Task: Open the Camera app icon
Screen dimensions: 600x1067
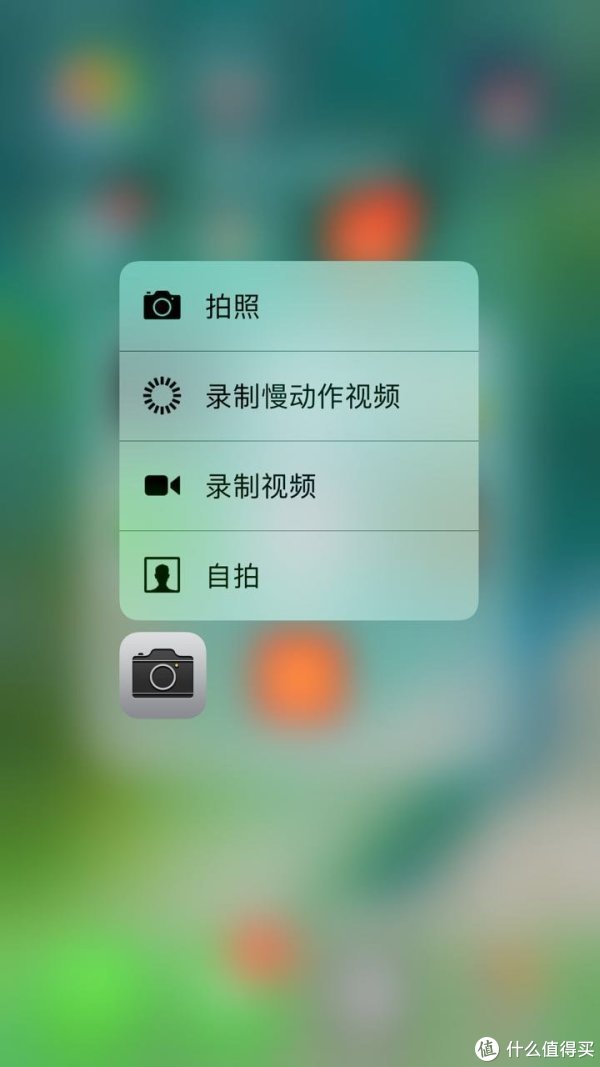Action: point(163,675)
